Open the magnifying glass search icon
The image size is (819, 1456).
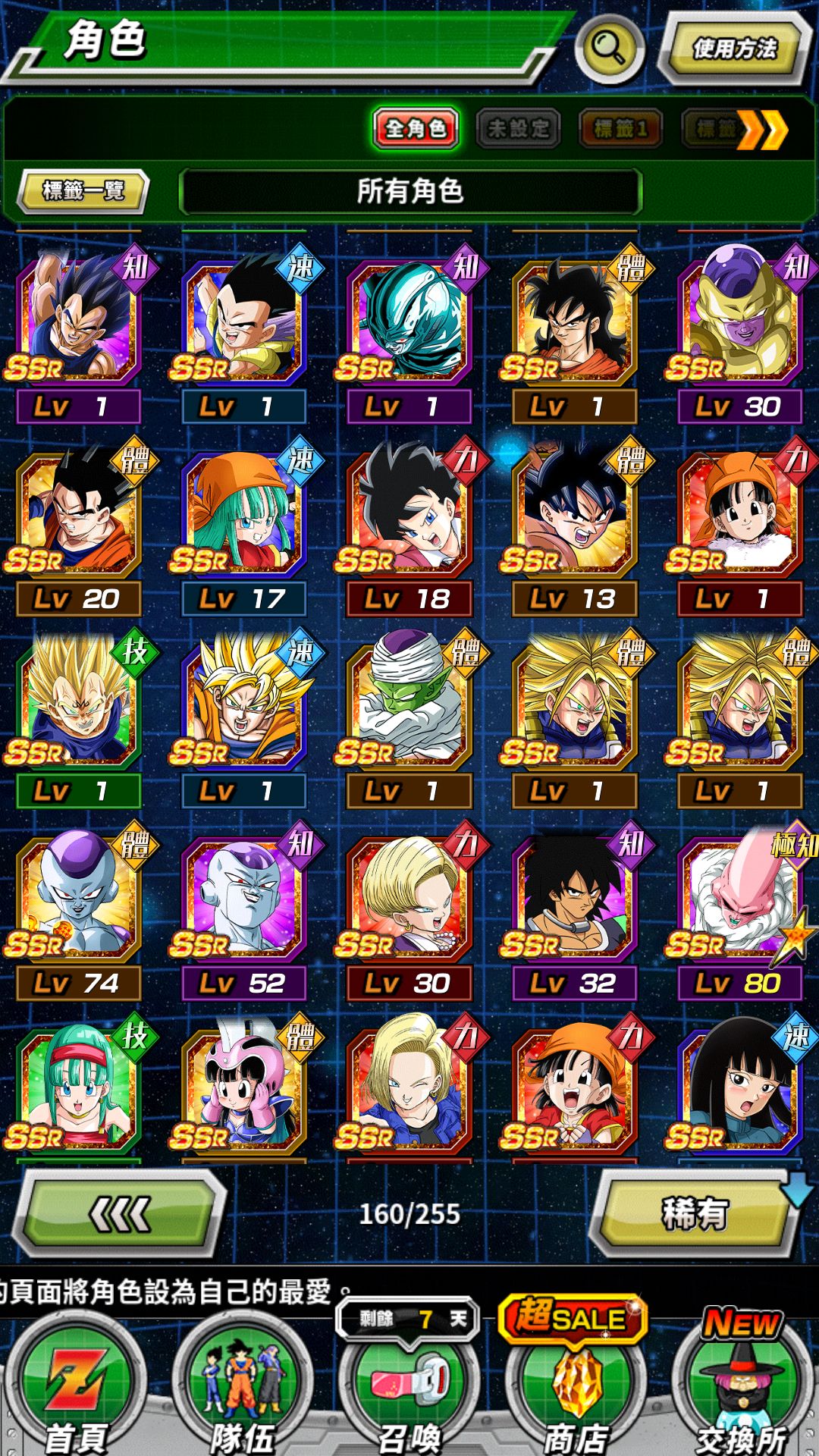[609, 49]
